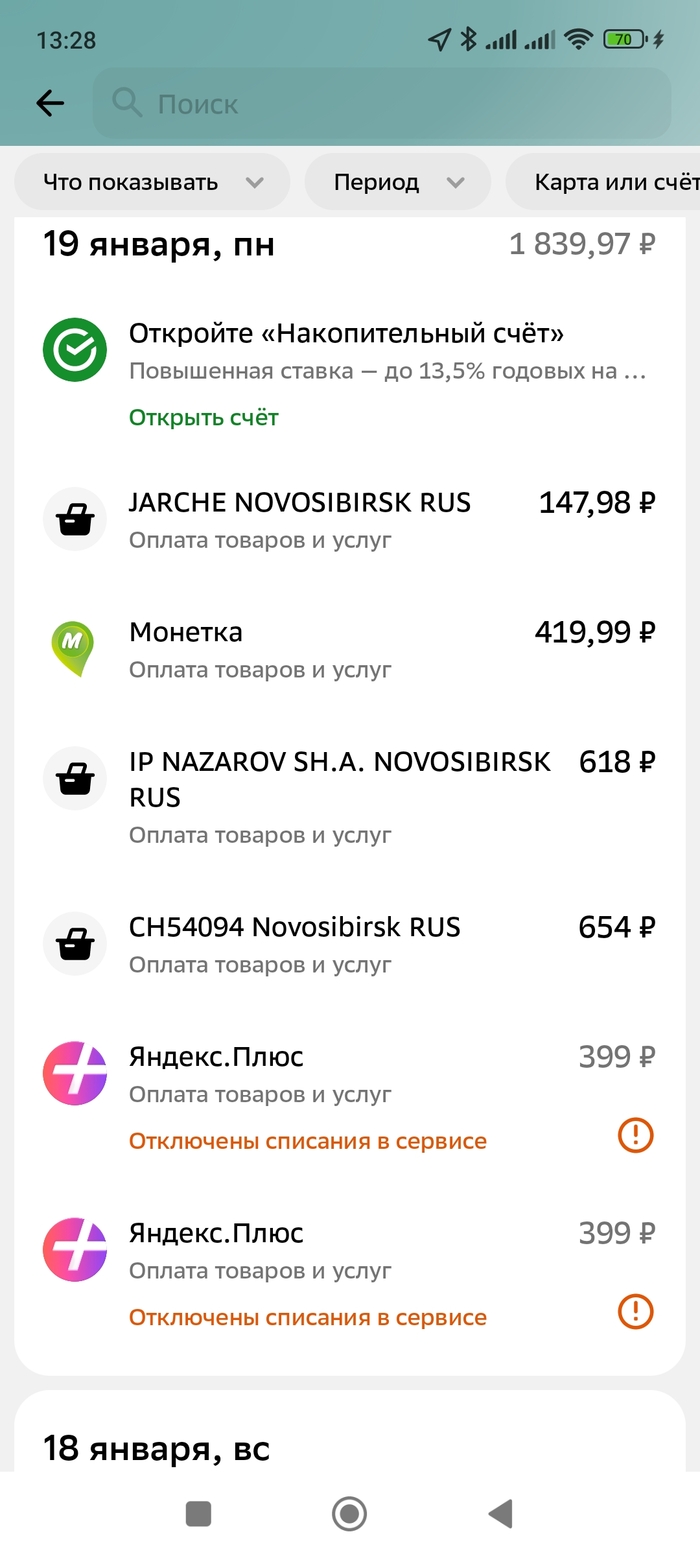Image resolution: width=700 pixels, height=1556 pixels.
Task: Open CH54094 Novosibirsk RUS payment
Action: click(x=350, y=943)
